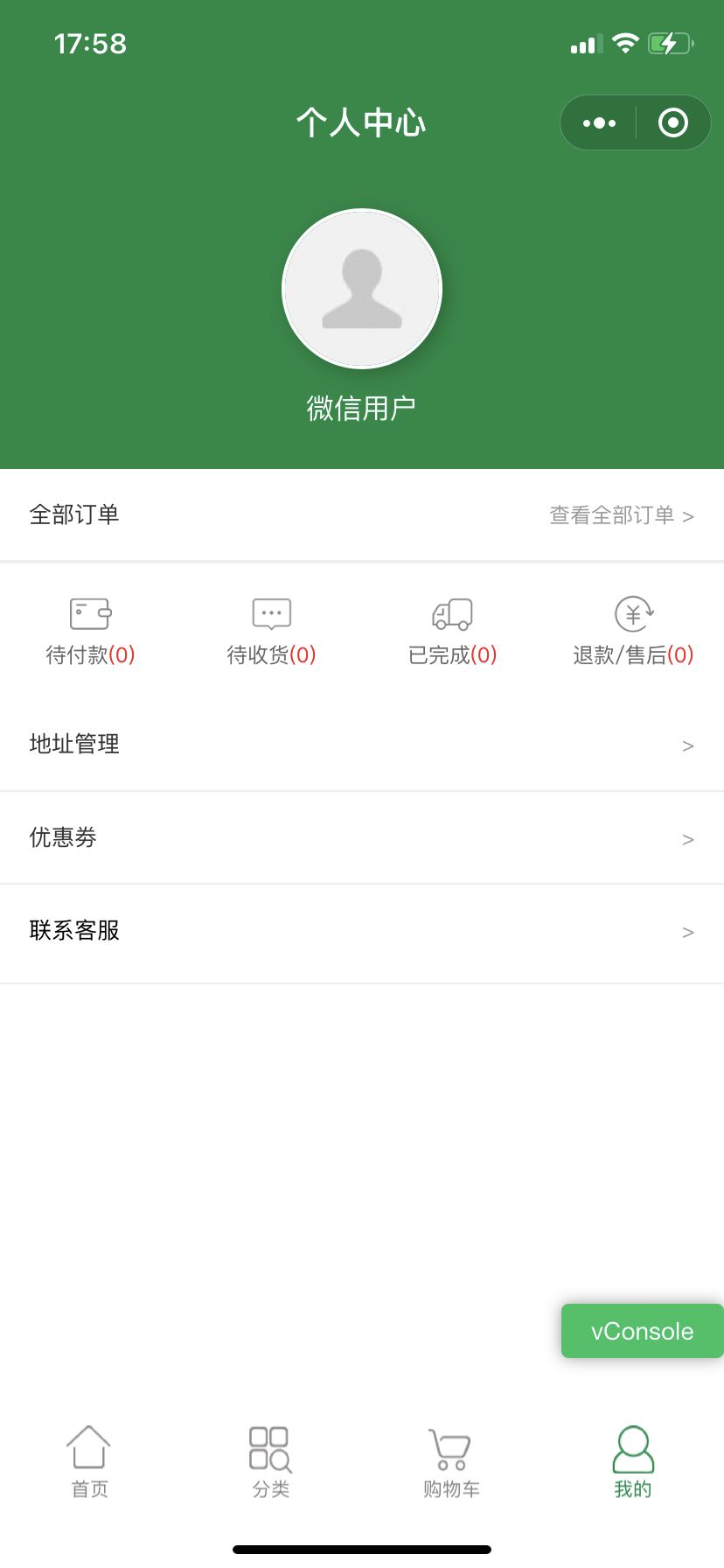The image size is (724, 1568).
Task: Tap the profile avatar placeholder
Action: coord(362,289)
